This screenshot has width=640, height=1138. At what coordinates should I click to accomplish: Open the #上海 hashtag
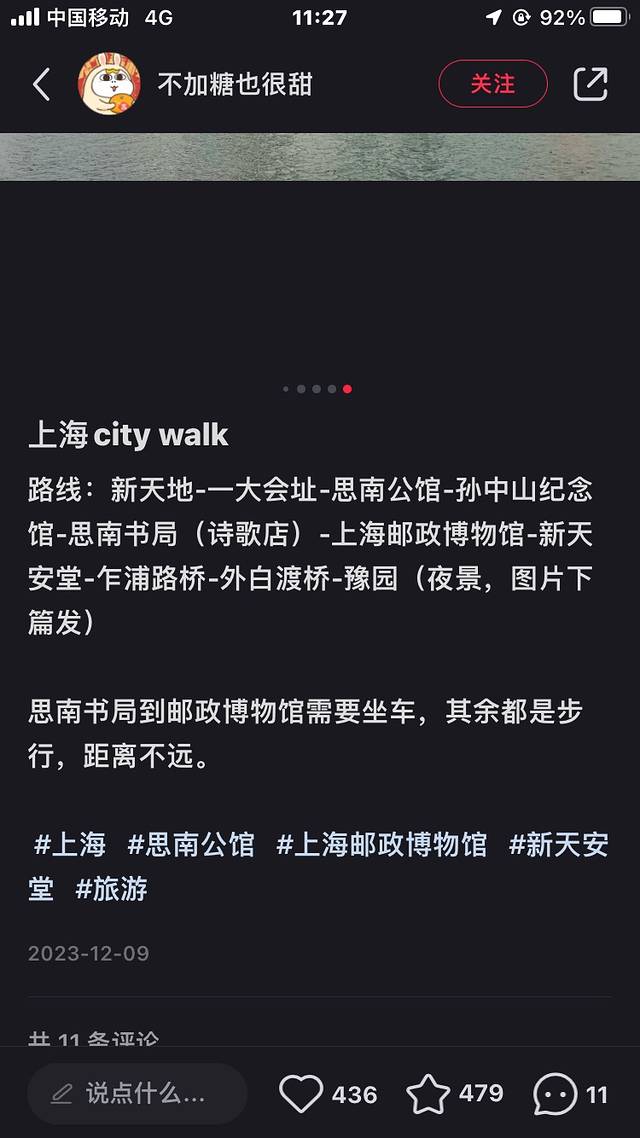tap(70, 844)
